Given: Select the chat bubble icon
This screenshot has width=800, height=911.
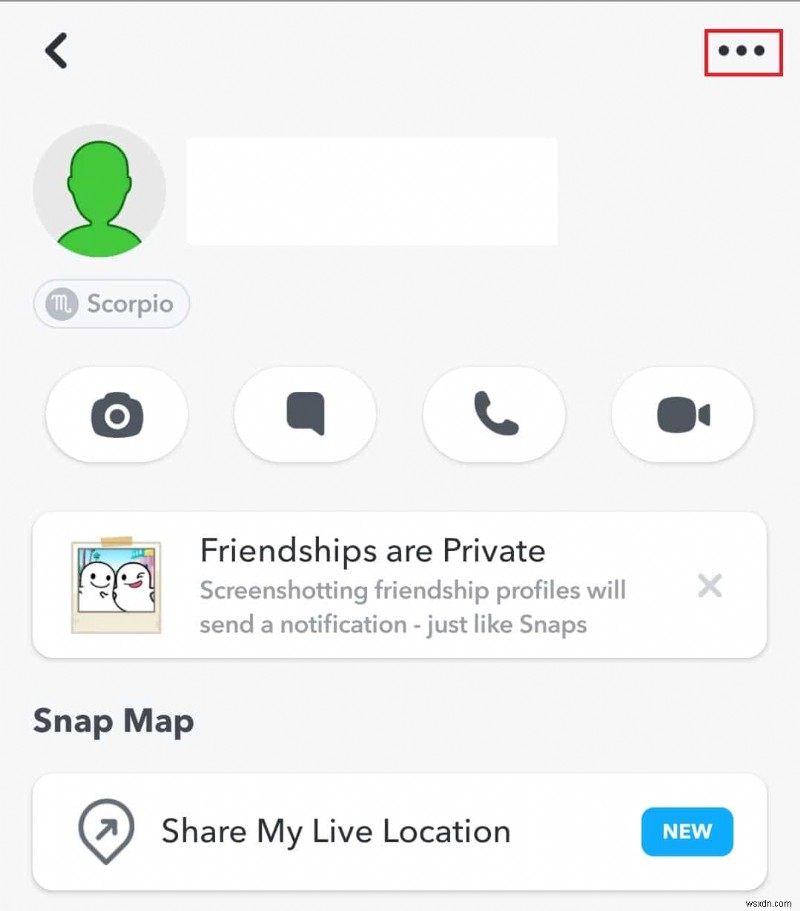Looking at the screenshot, I should coord(305,414).
